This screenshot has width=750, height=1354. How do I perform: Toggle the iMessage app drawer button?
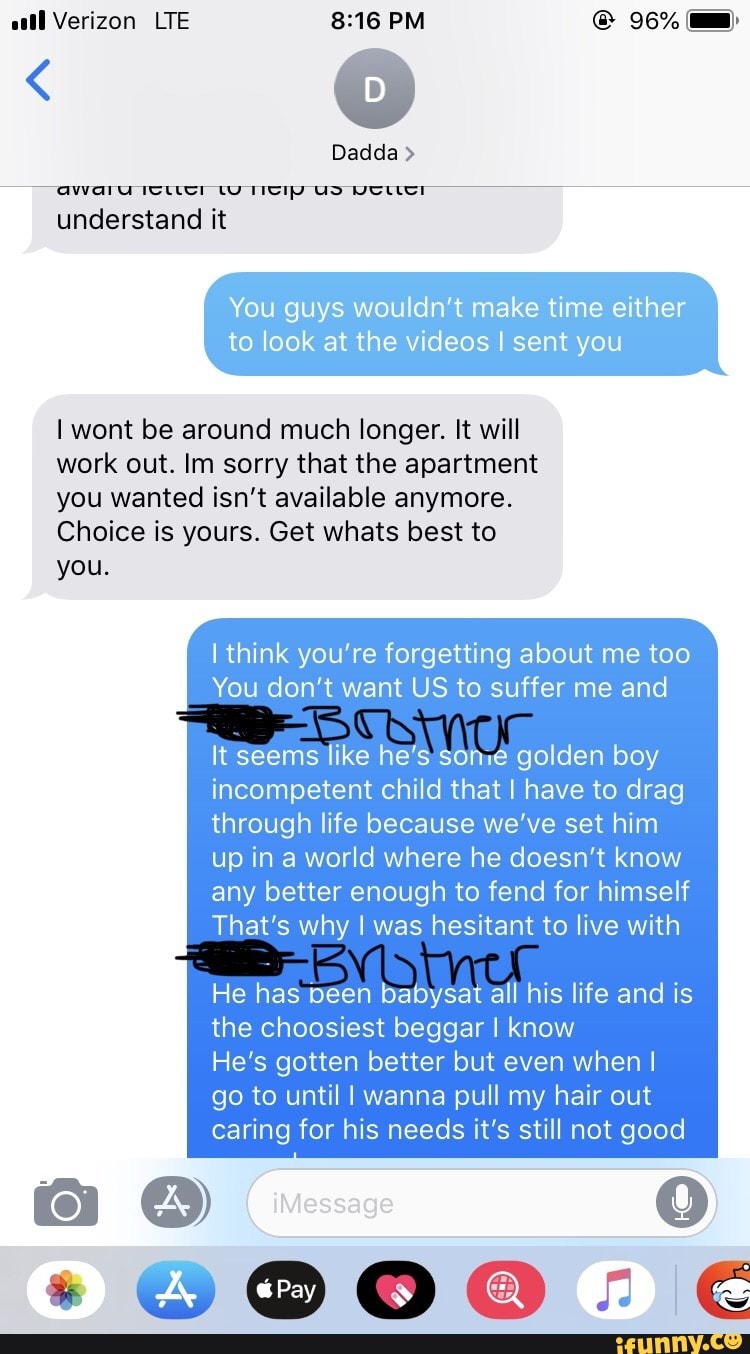174,1202
